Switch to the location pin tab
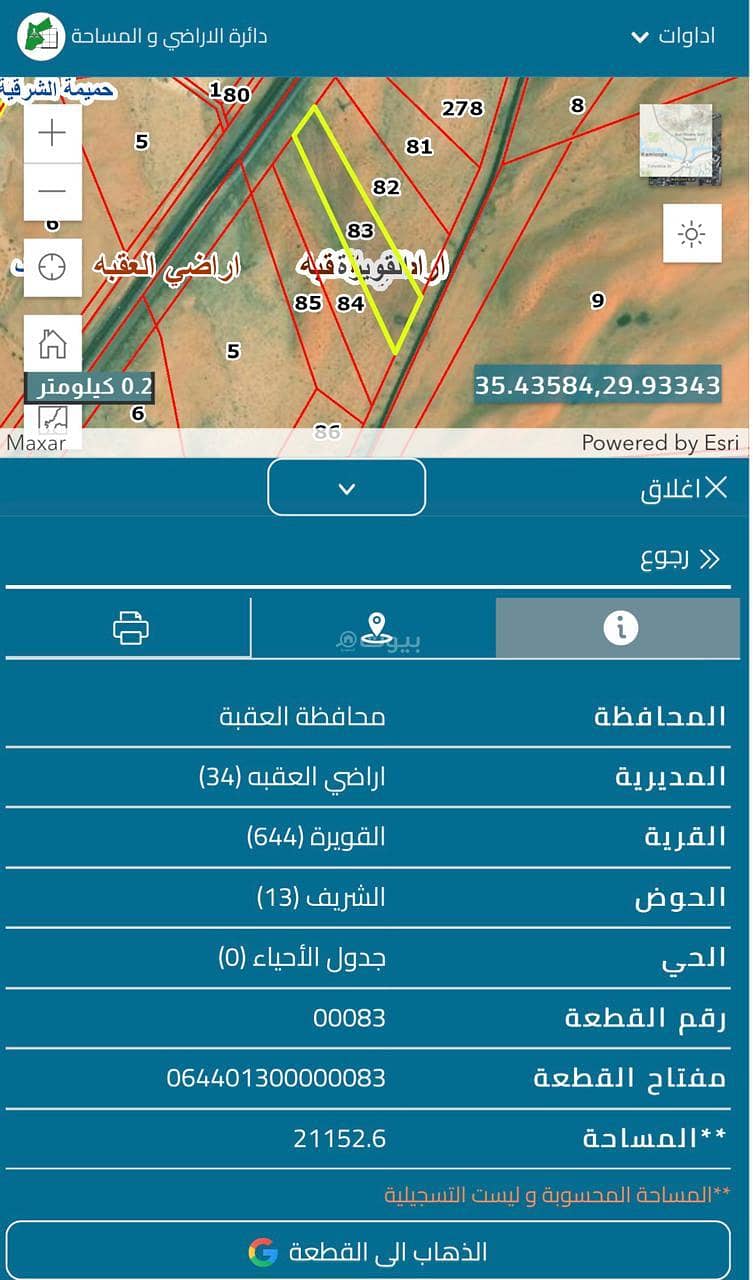 coord(375,628)
